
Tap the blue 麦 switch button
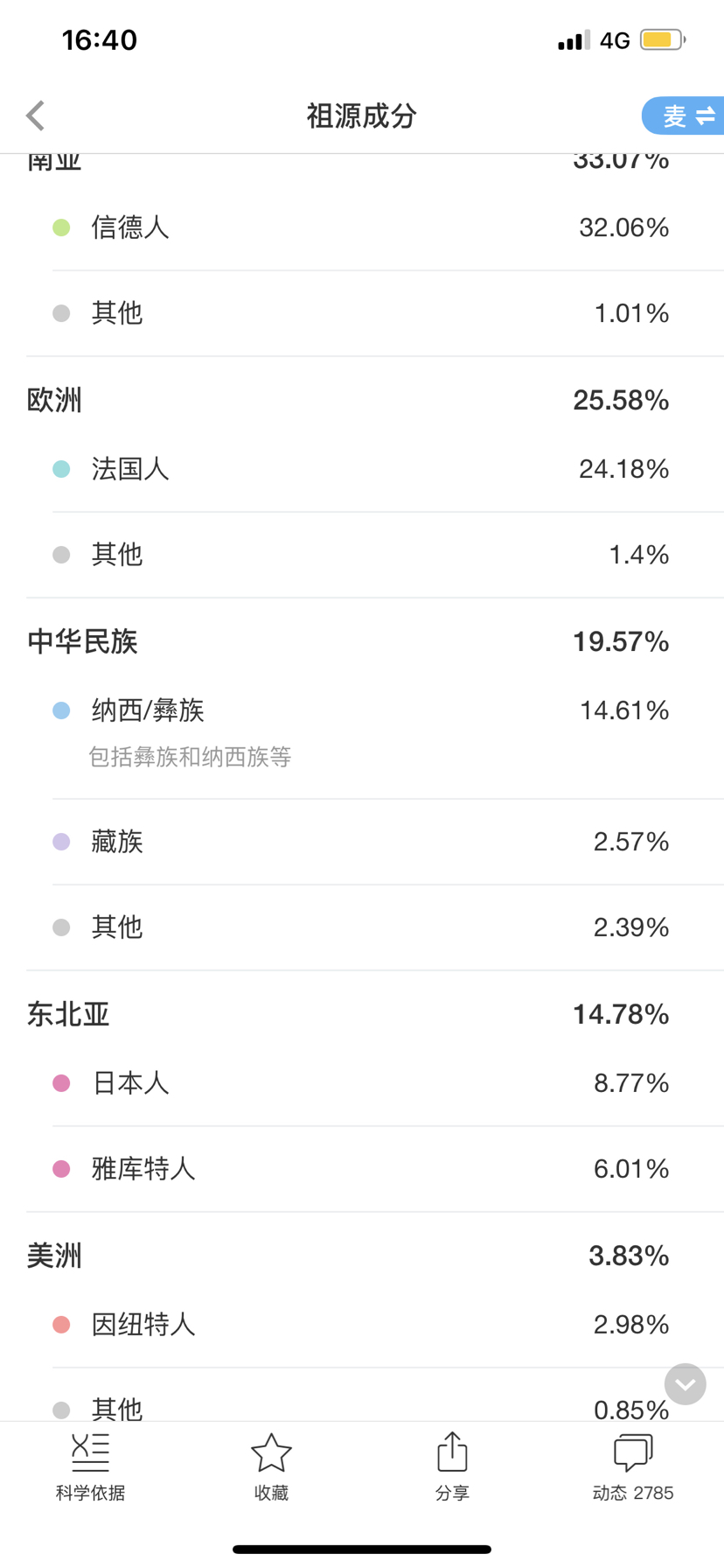point(684,115)
